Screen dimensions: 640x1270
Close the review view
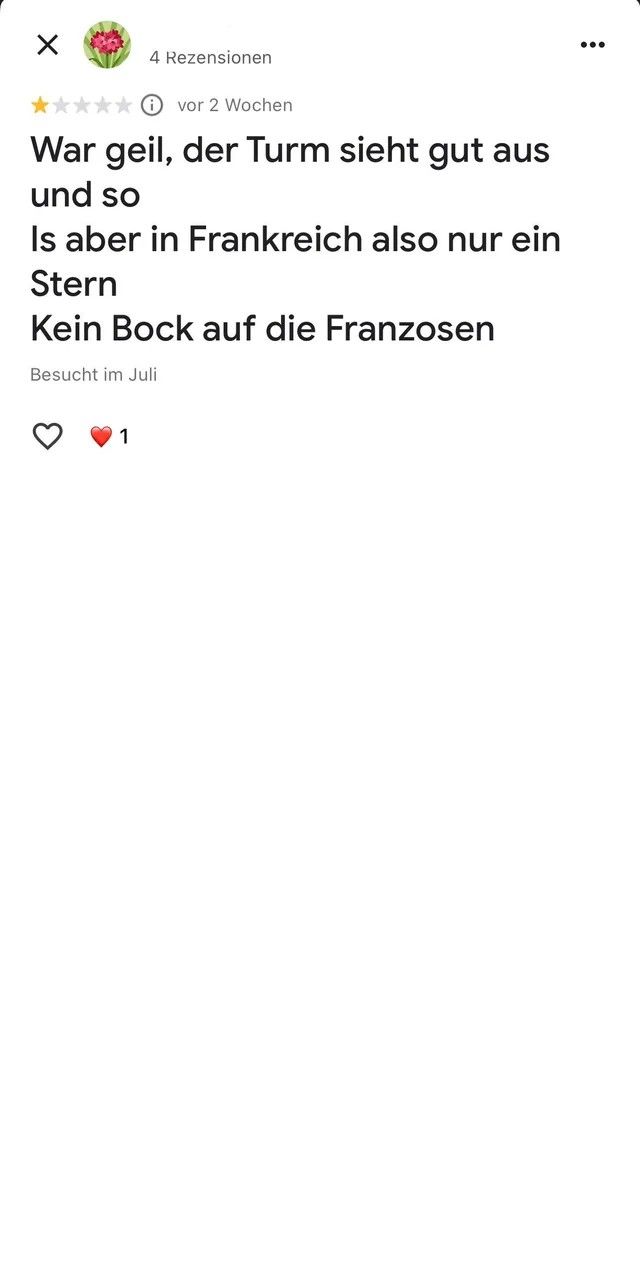tap(47, 45)
